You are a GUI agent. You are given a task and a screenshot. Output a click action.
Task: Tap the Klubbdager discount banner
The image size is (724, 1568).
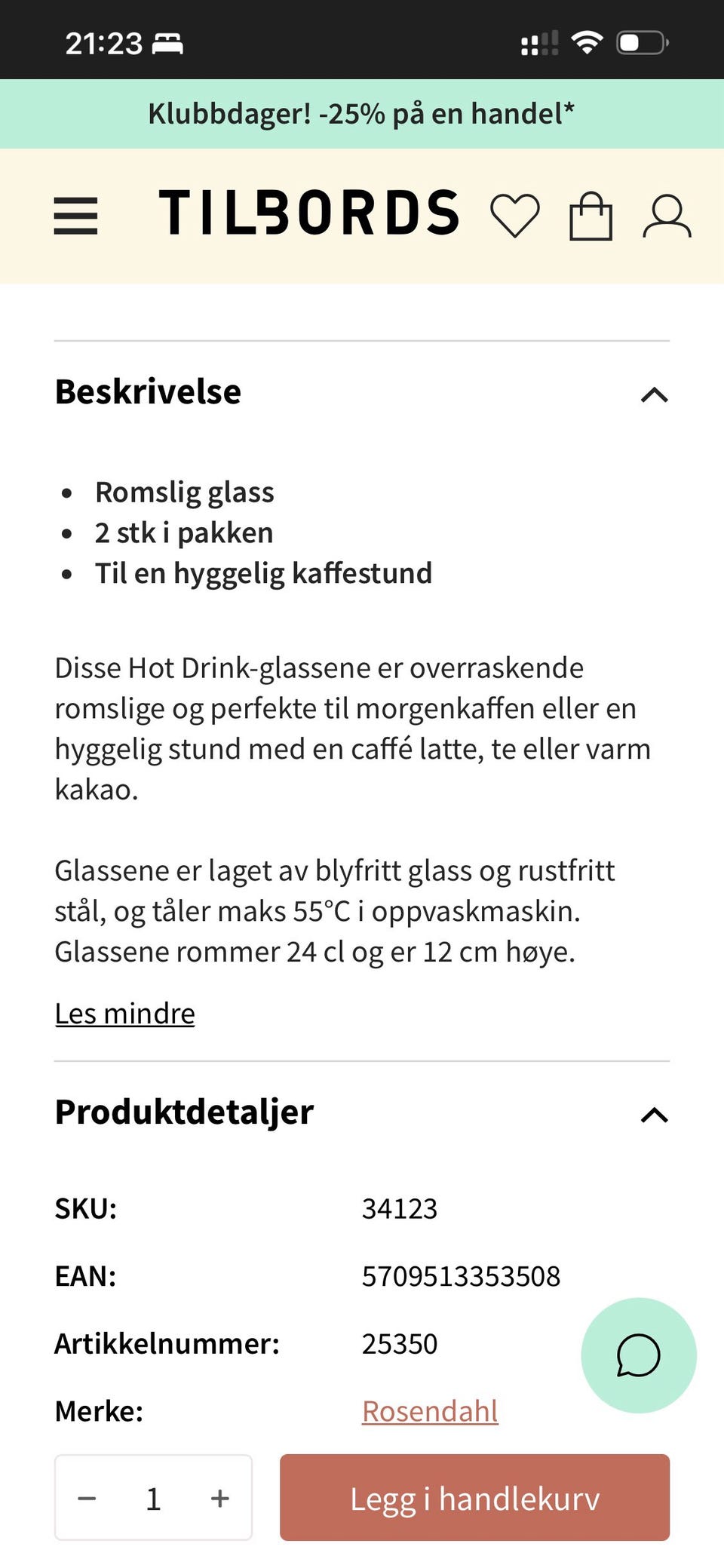pyautogui.click(x=362, y=114)
